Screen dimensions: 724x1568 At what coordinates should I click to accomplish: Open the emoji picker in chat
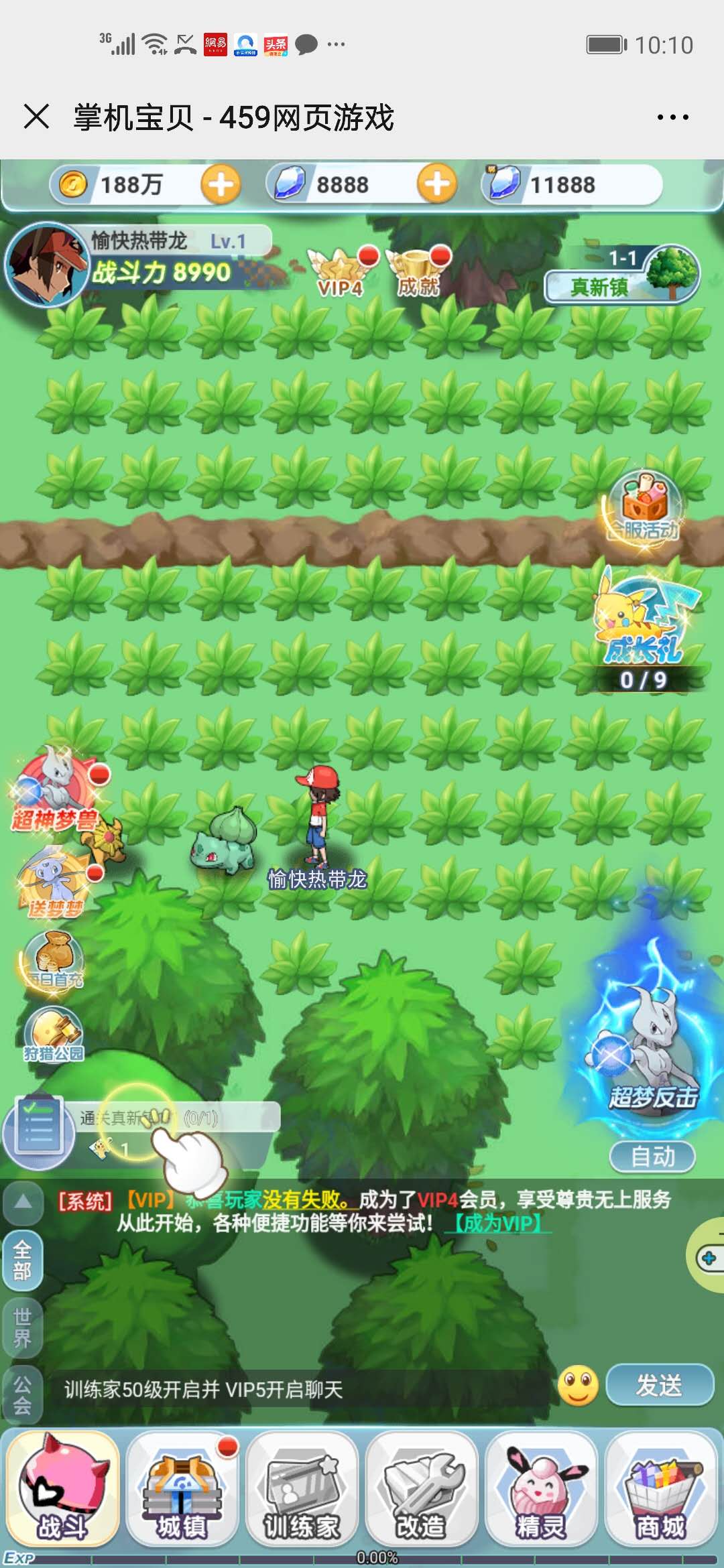(578, 1385)
